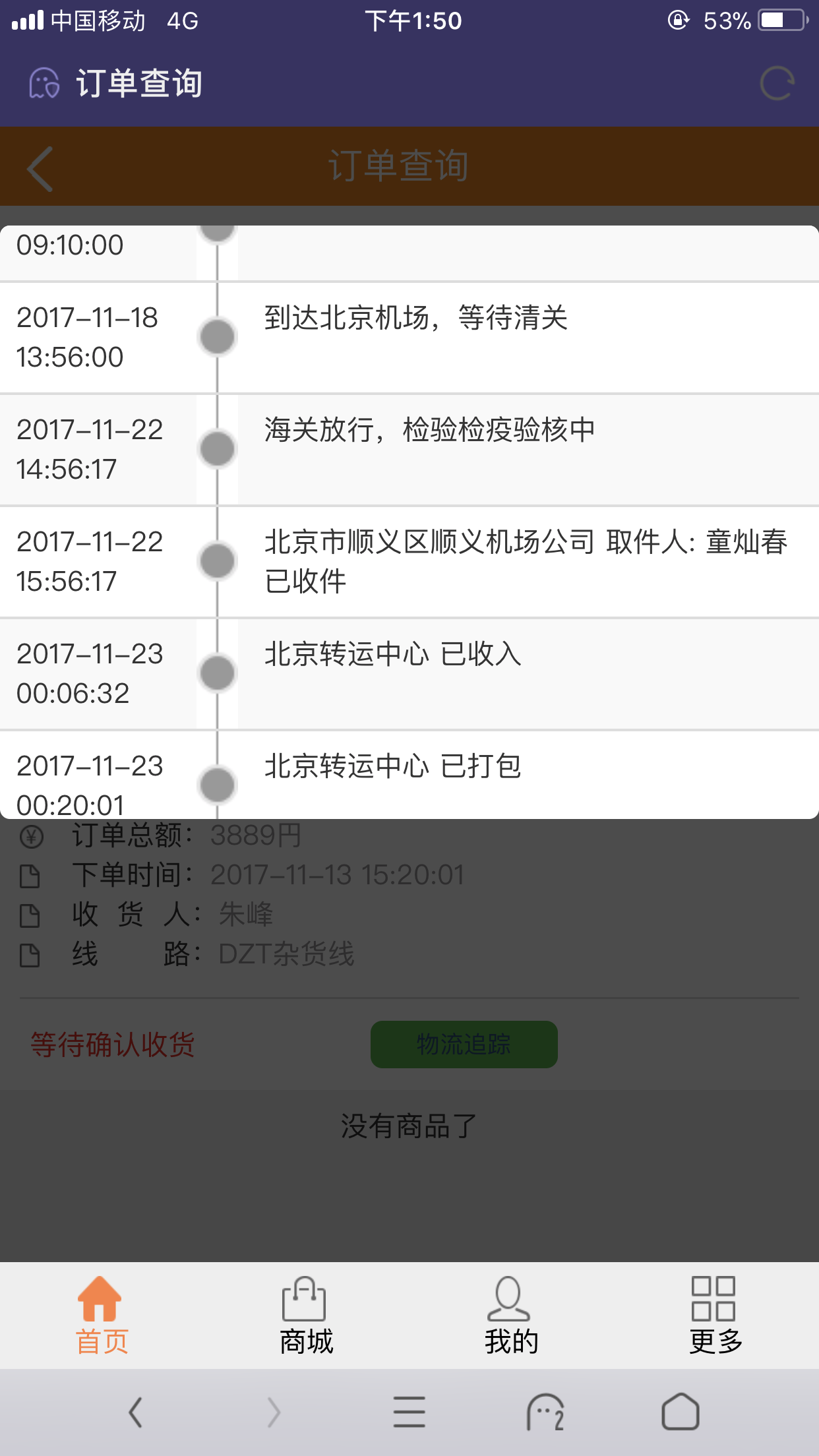Go back using the orange header arrow
Image resolution: width=819 pixels, height=1456 pixels.
point(40,169)
